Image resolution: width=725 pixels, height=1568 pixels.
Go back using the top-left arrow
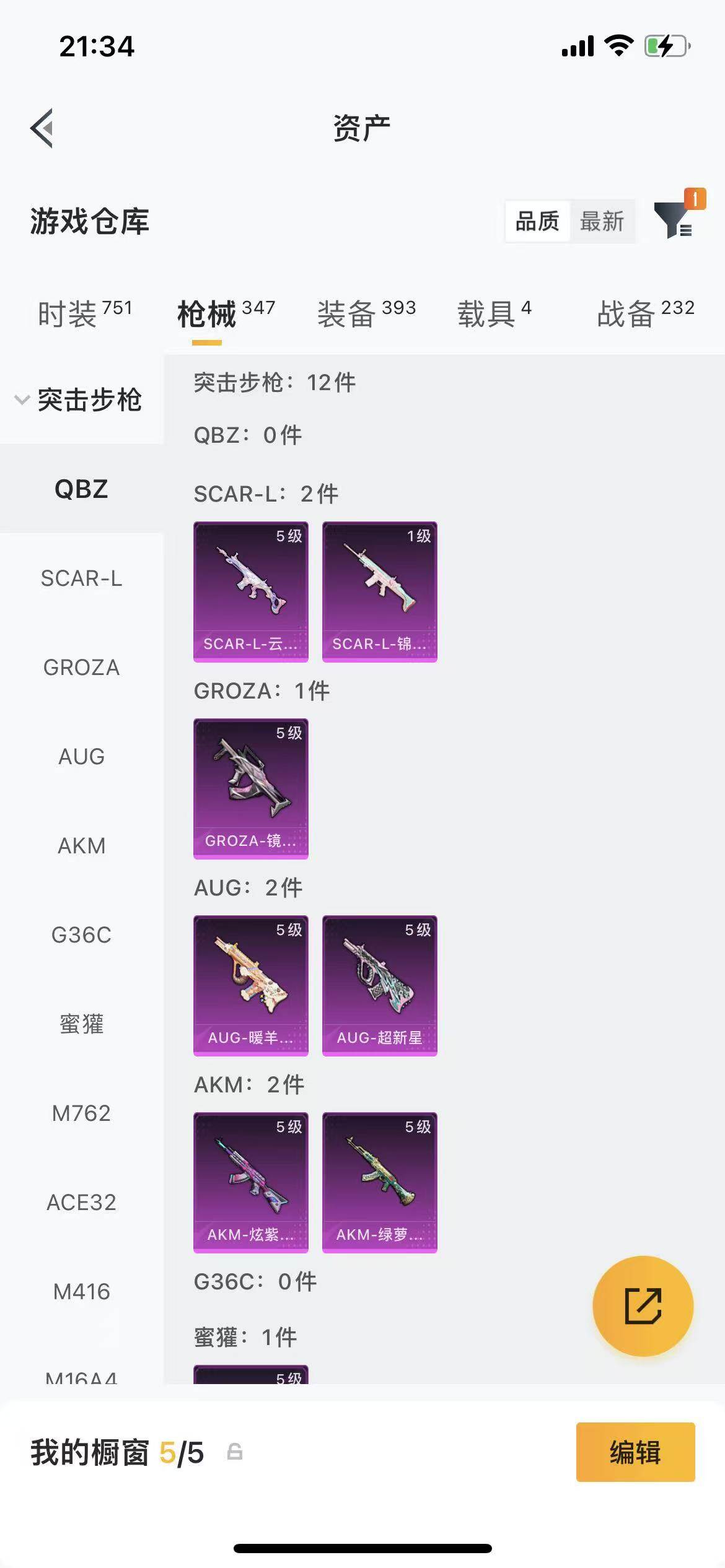[x=42, y=128]
